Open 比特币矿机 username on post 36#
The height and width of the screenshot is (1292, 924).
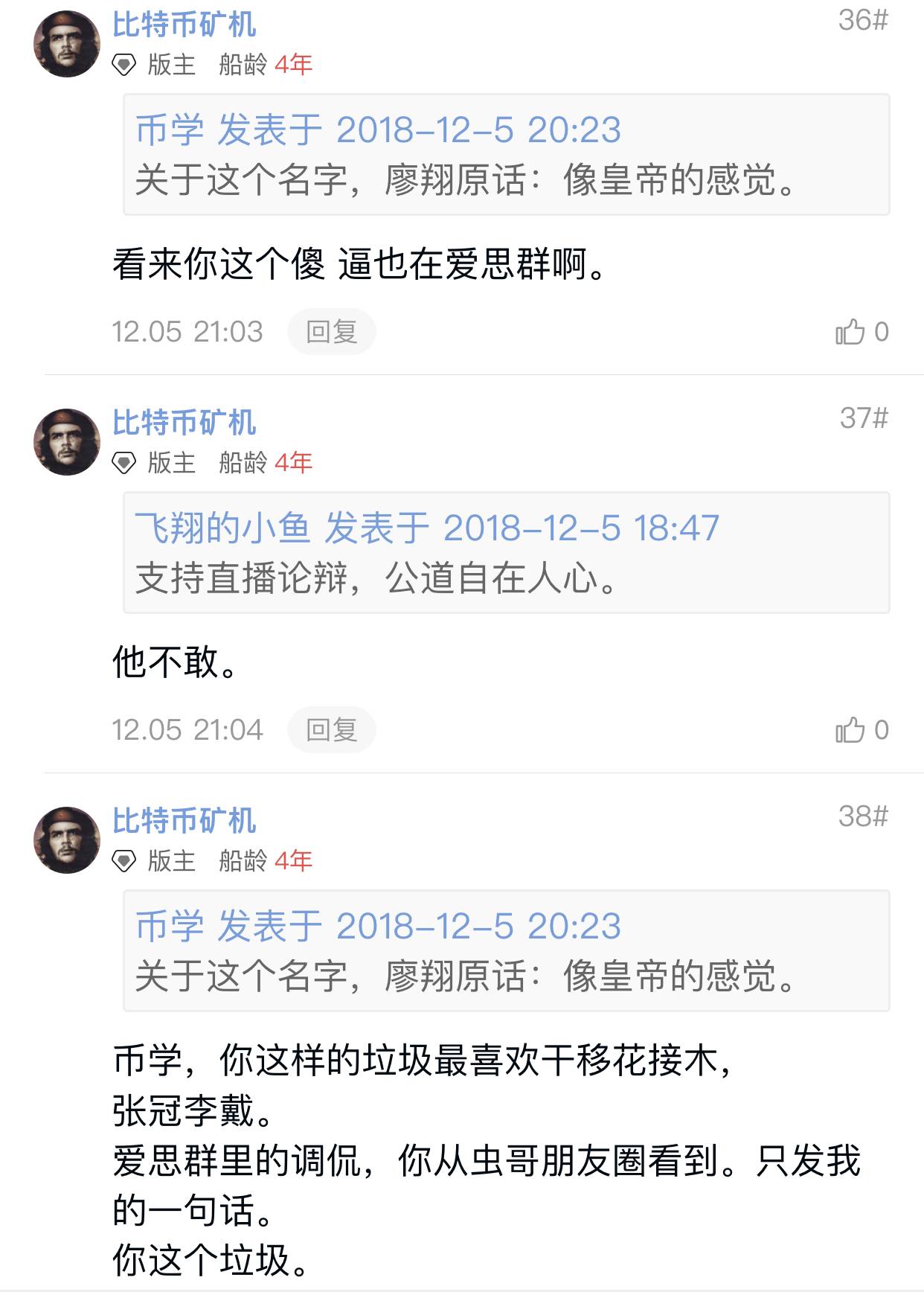point(184,25)
